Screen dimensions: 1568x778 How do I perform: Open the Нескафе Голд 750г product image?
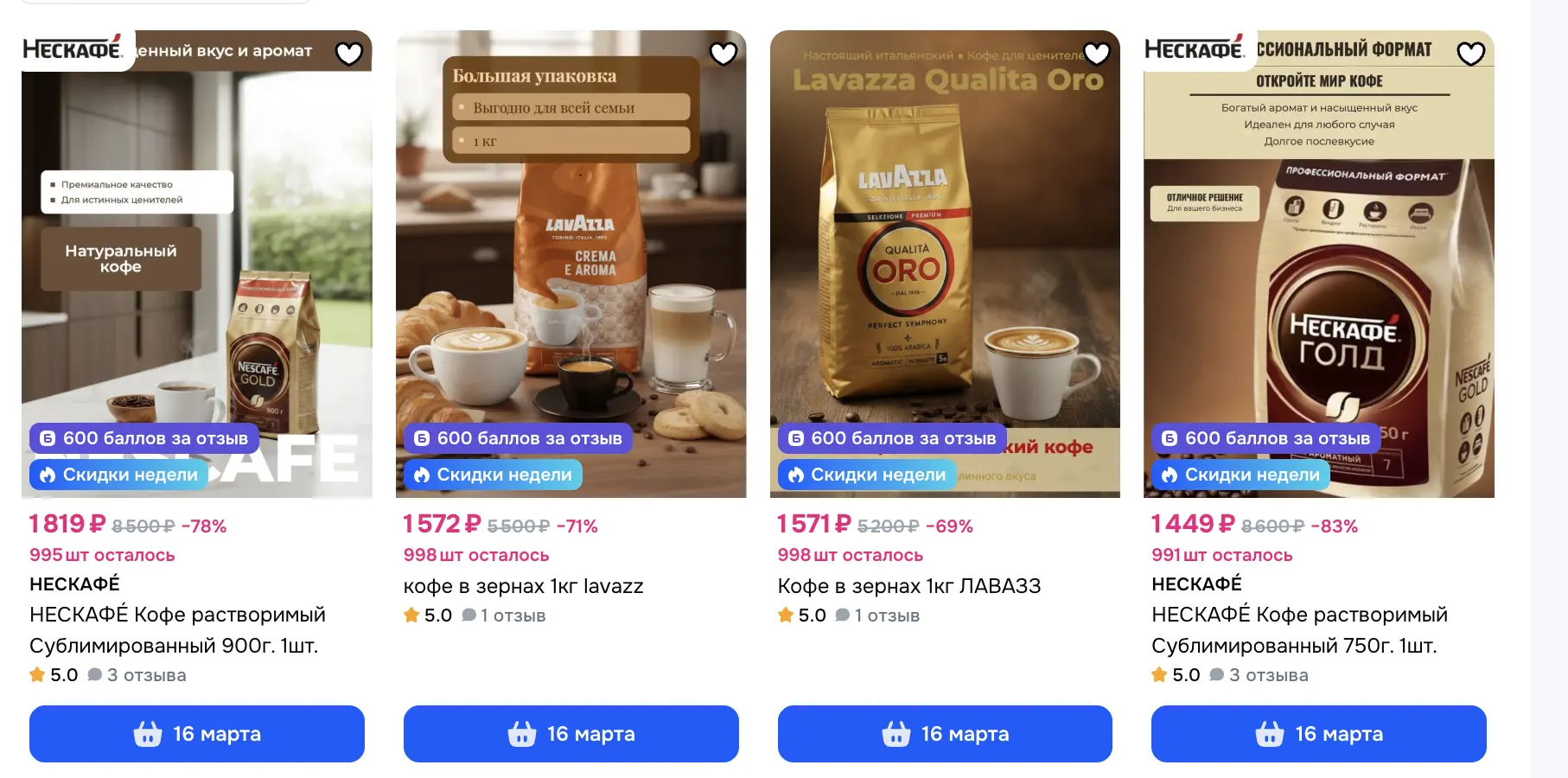point(1319,265)
